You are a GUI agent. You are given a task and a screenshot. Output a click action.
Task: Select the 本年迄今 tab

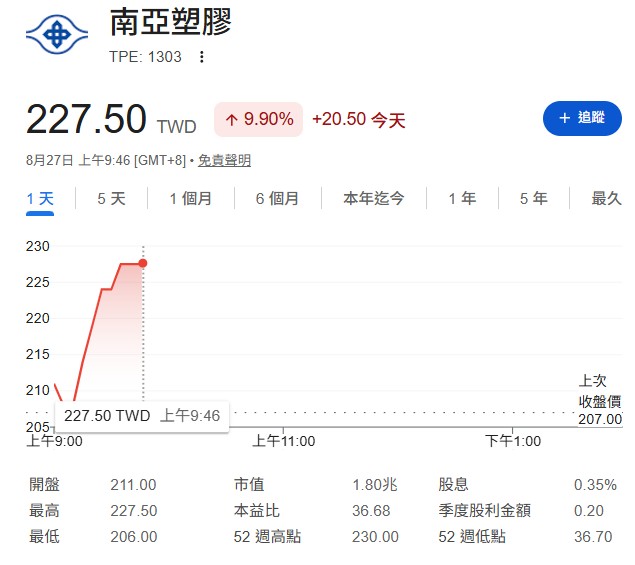[x=373, y=199]
